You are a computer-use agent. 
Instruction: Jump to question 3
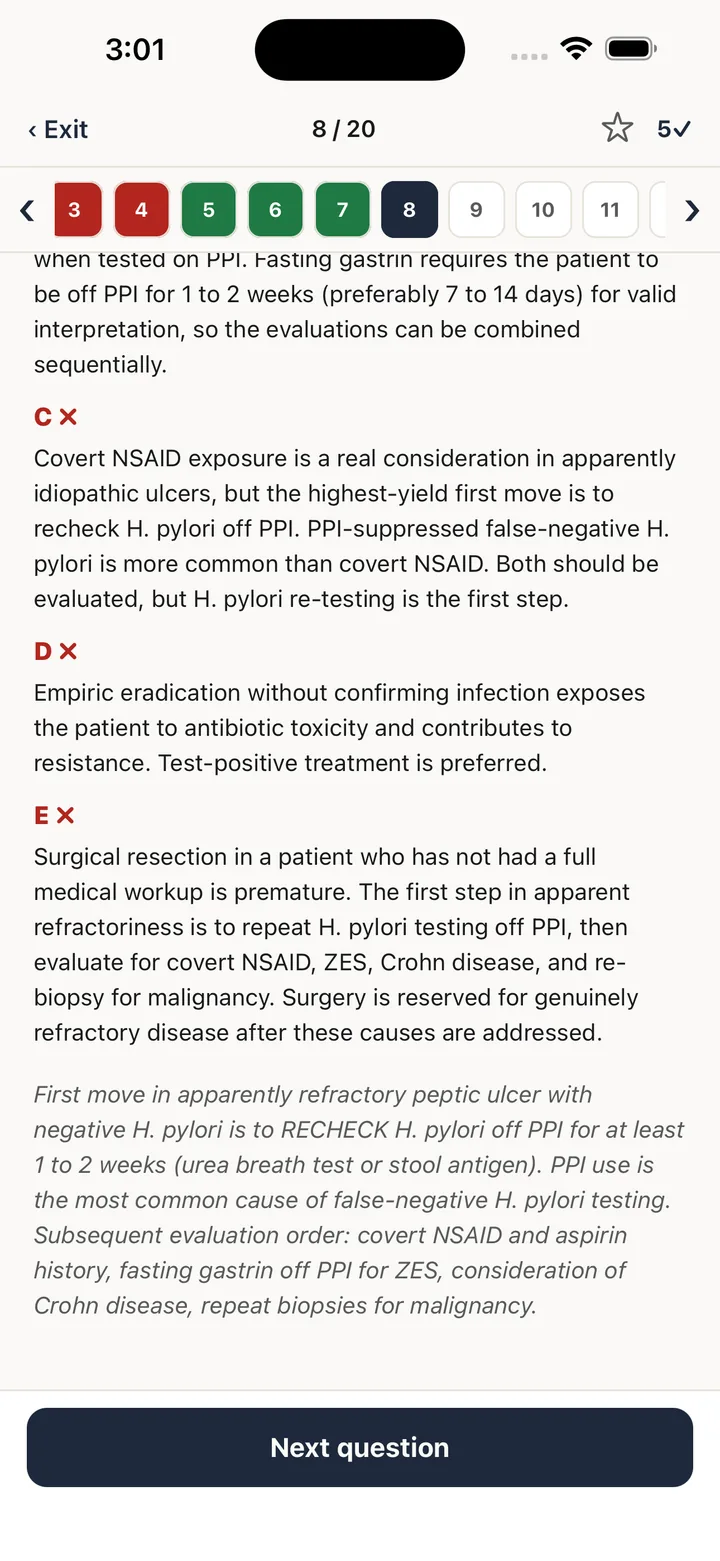click(75, 210)
